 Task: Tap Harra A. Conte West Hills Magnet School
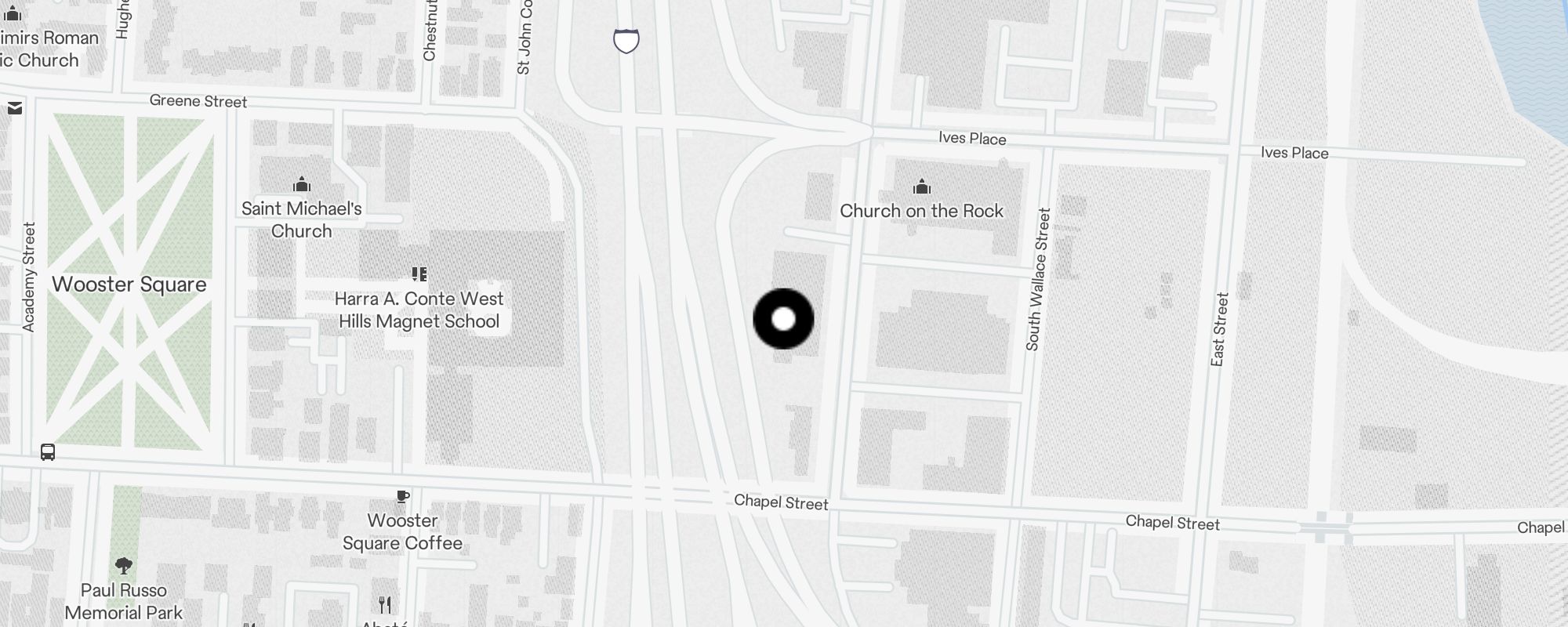click(x=419, y=274)
